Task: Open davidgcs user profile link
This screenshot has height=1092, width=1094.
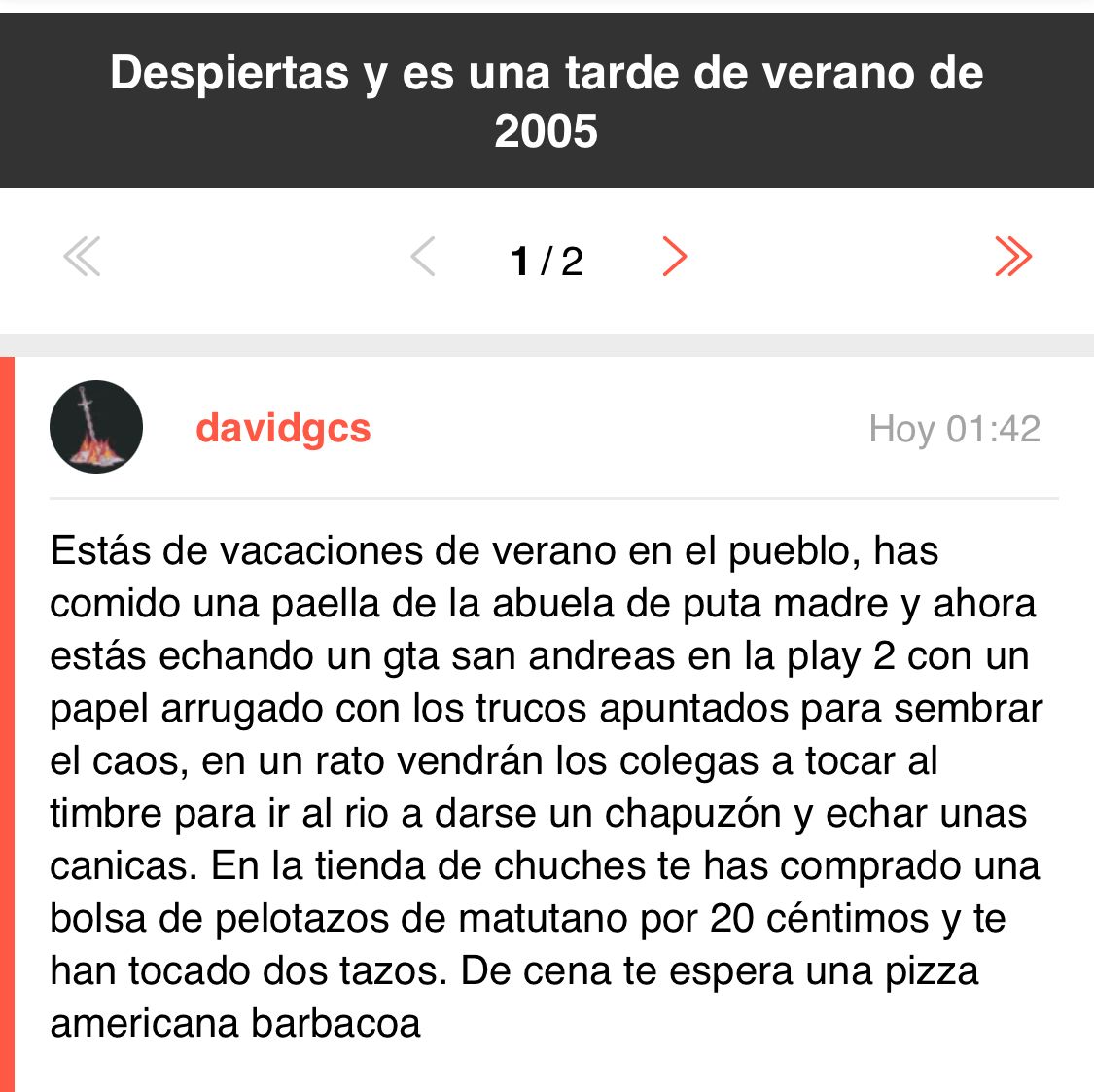Action: (283, 428)
